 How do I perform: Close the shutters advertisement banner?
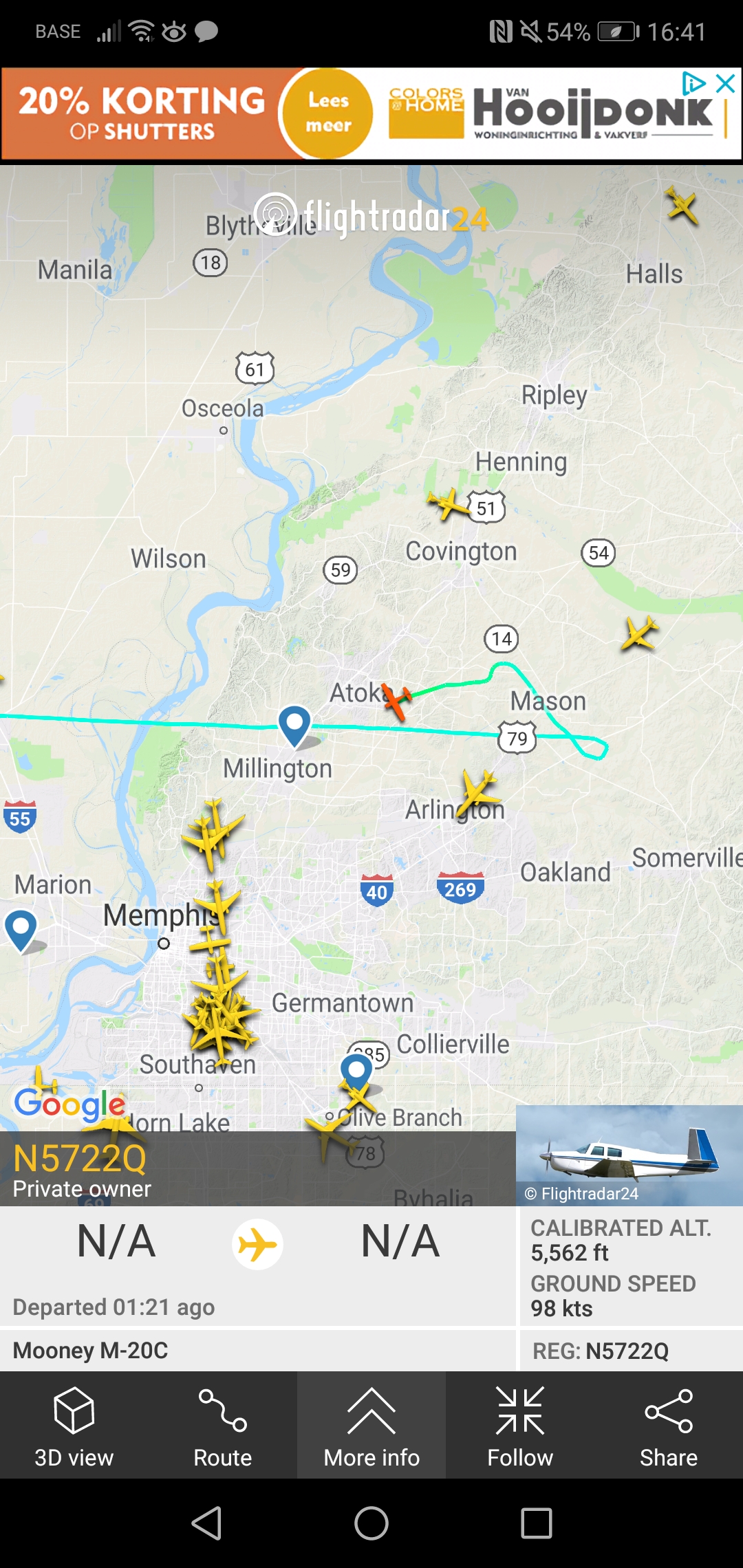click(725, 84)
